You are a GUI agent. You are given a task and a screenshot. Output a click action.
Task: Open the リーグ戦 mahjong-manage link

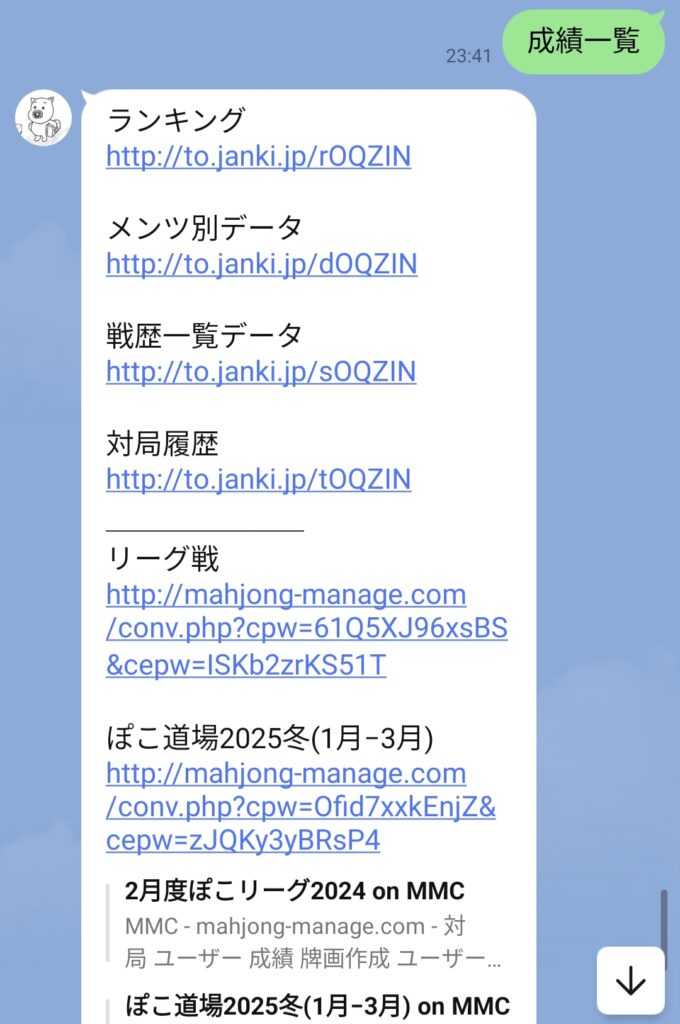[306, 630]
